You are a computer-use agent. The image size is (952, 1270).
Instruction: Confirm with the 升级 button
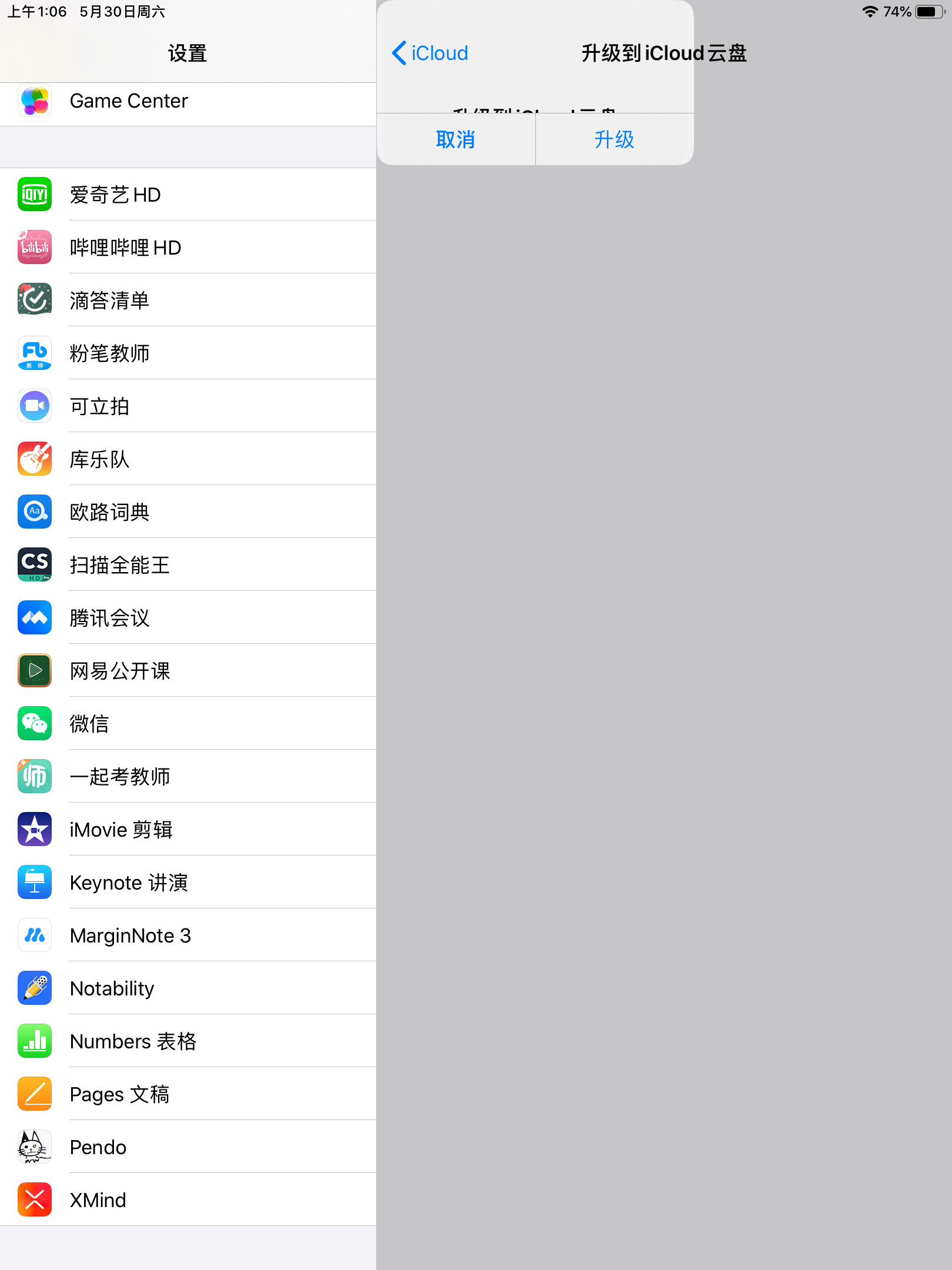click(614, 140)
